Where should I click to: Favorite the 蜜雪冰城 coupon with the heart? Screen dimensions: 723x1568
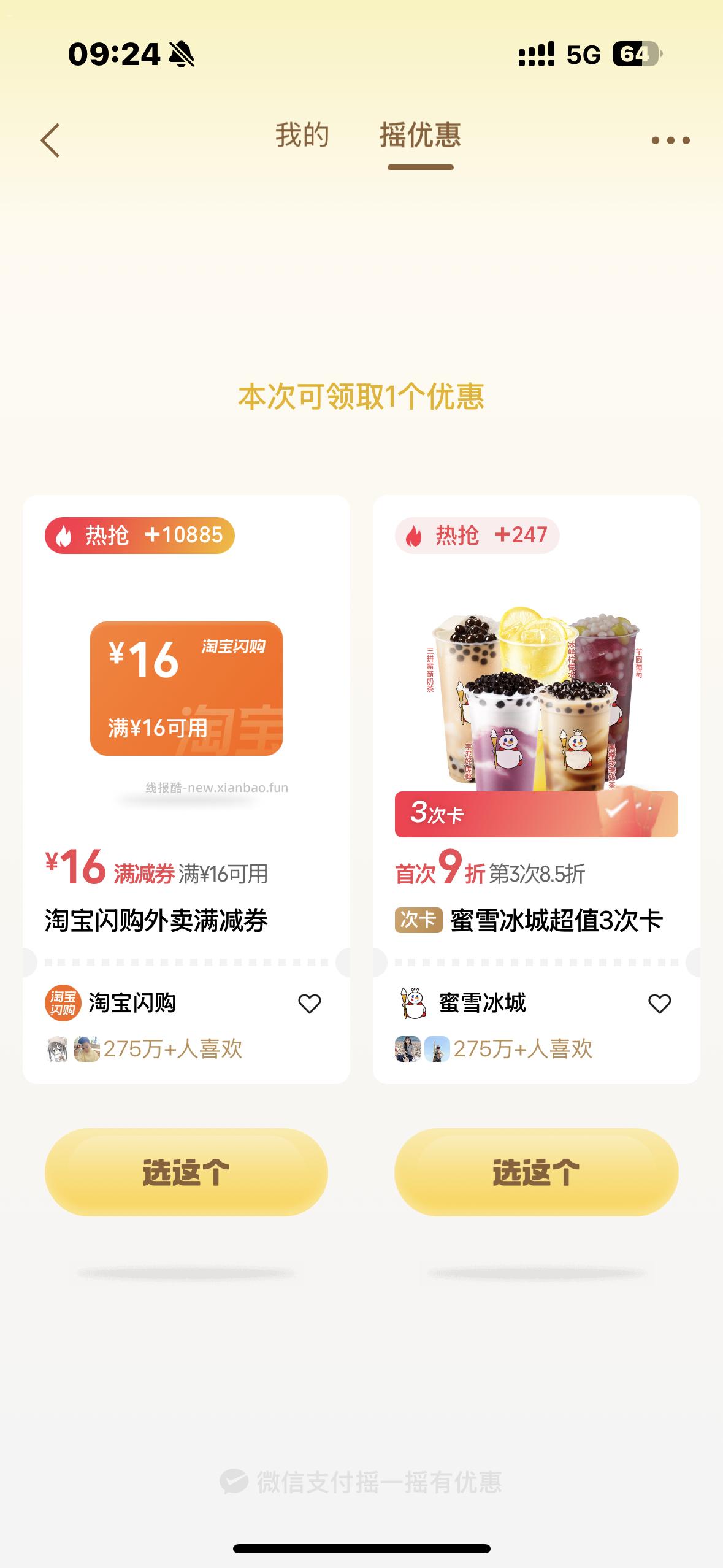659,1002
